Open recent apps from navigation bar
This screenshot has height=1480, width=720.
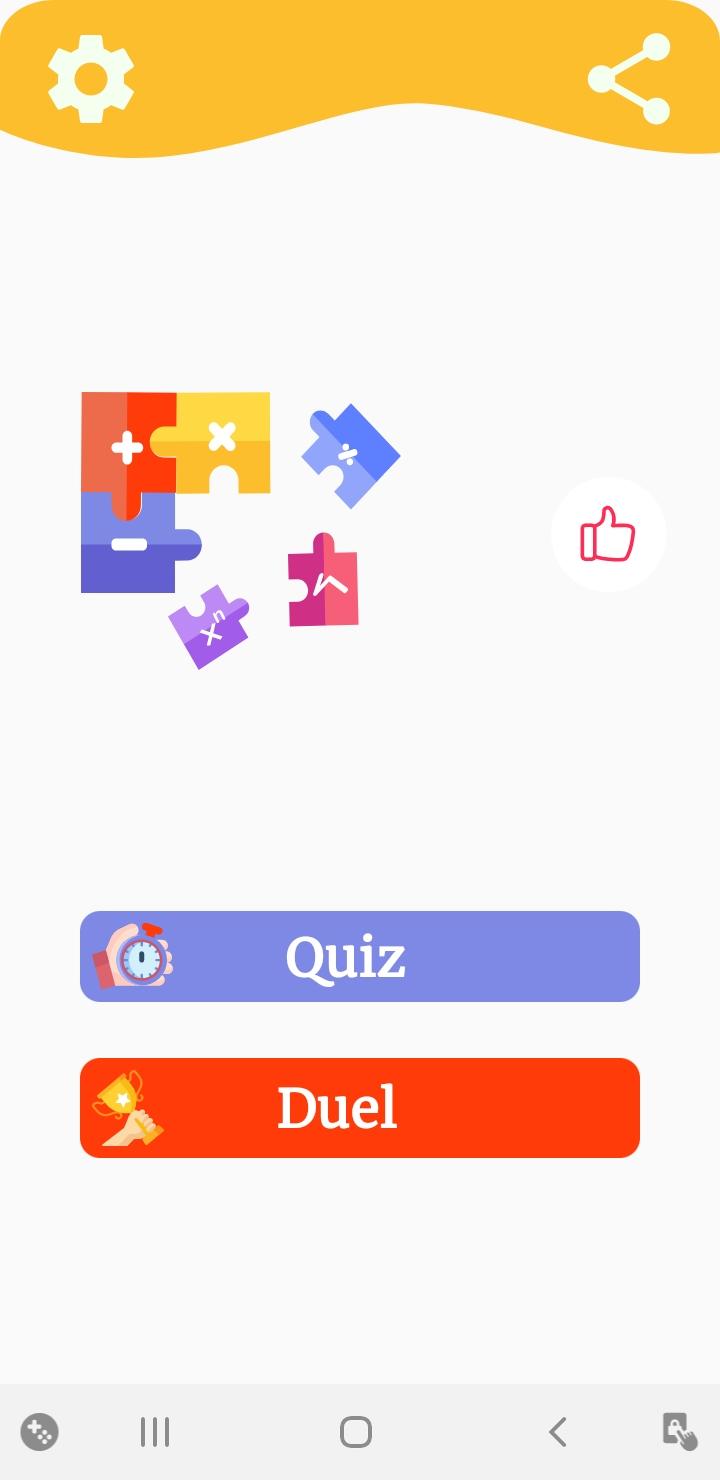155,1432
